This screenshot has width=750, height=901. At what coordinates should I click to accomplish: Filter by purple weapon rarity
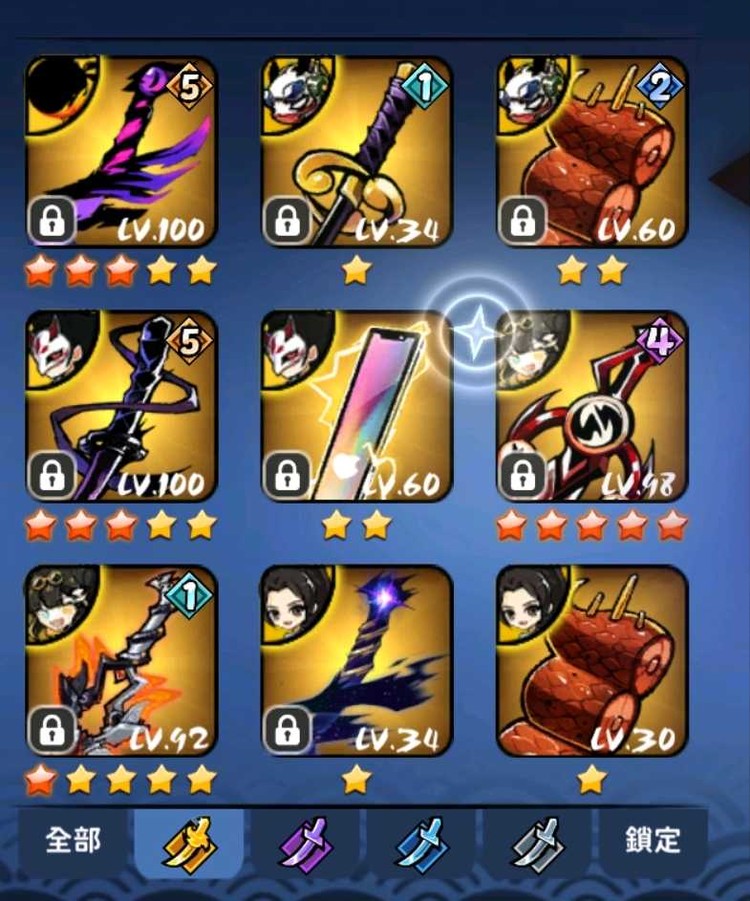click(305, 841)
